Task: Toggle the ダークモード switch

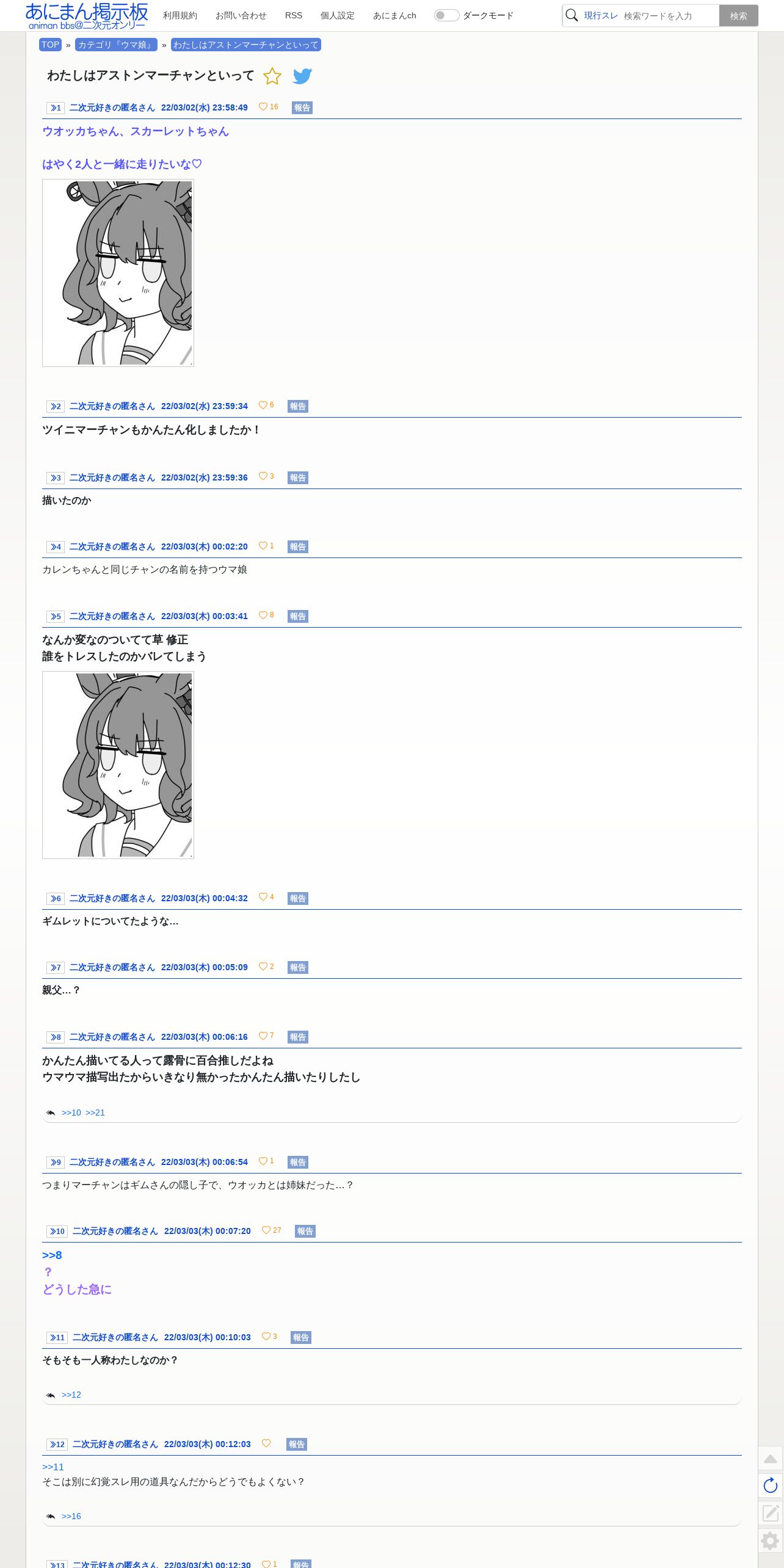Action: pyautogui.click(x=446, y=15)
